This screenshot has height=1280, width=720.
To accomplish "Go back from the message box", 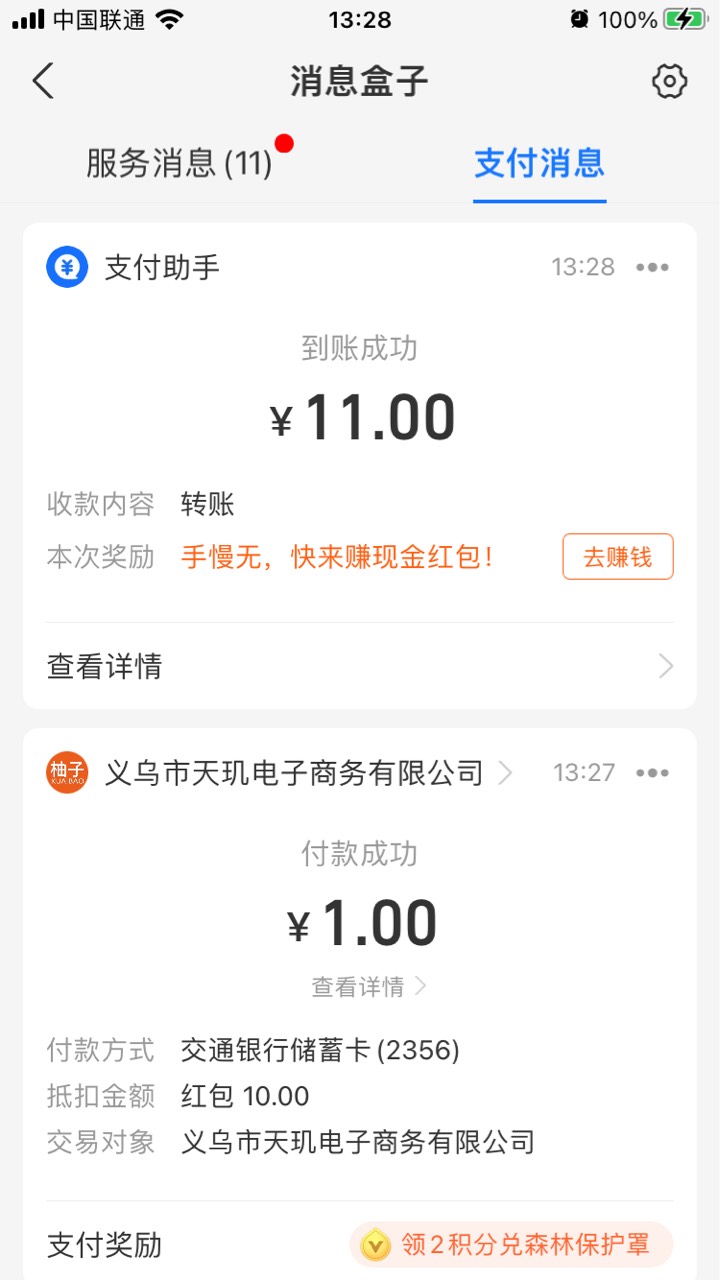I will (x=43, y=81).
